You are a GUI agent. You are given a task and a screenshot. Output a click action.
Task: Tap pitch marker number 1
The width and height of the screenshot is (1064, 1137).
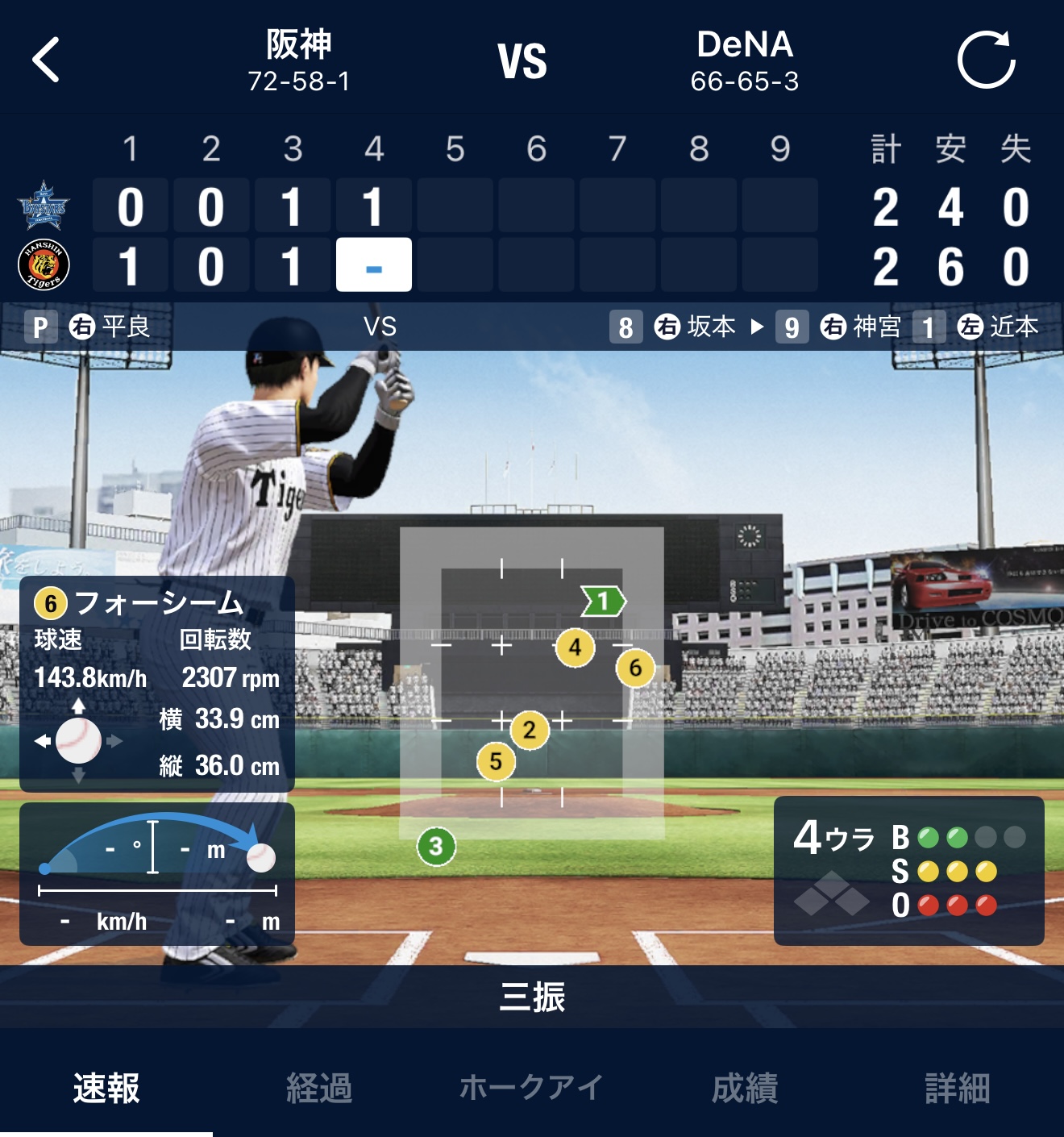tap(603, 601)
